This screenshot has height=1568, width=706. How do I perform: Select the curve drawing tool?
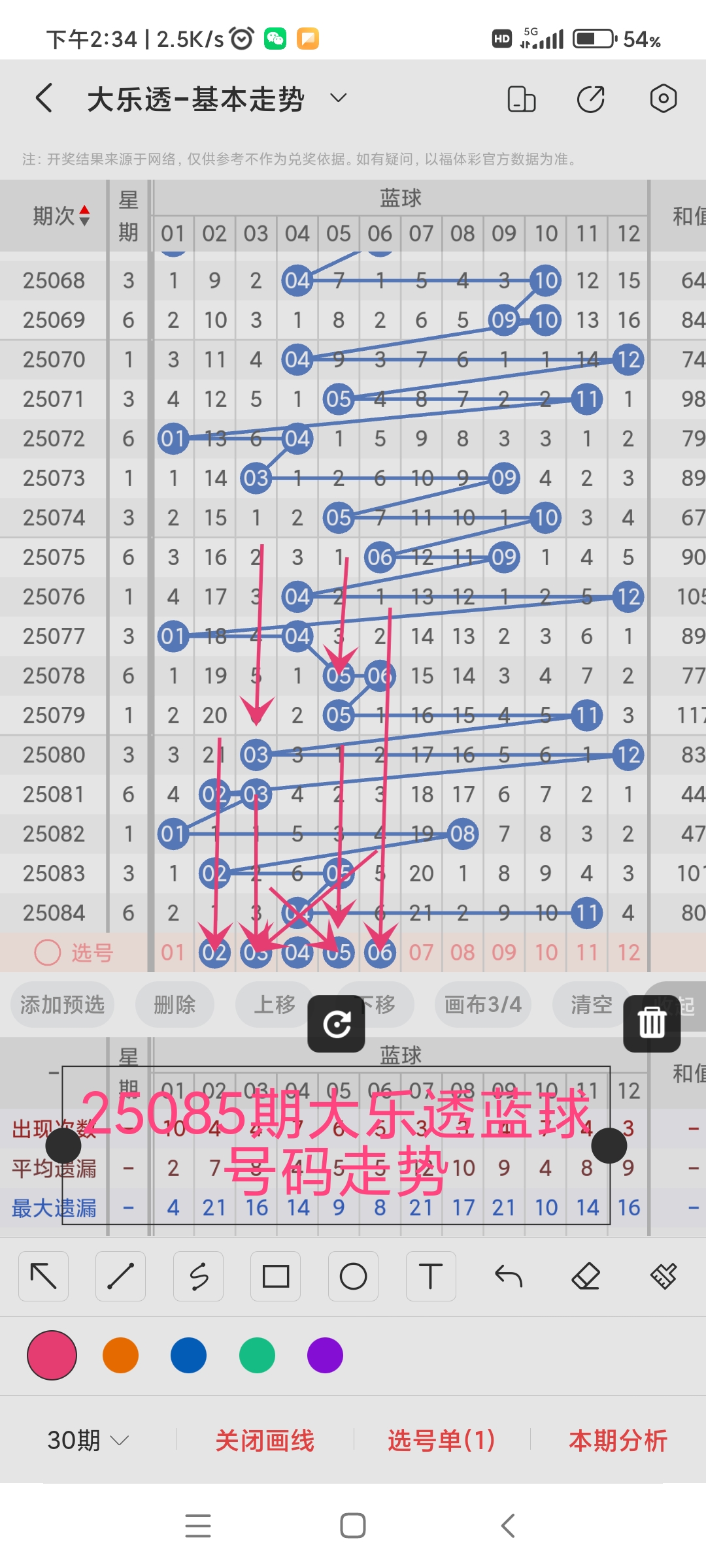pyautogui.click(x=198, y=1275)
